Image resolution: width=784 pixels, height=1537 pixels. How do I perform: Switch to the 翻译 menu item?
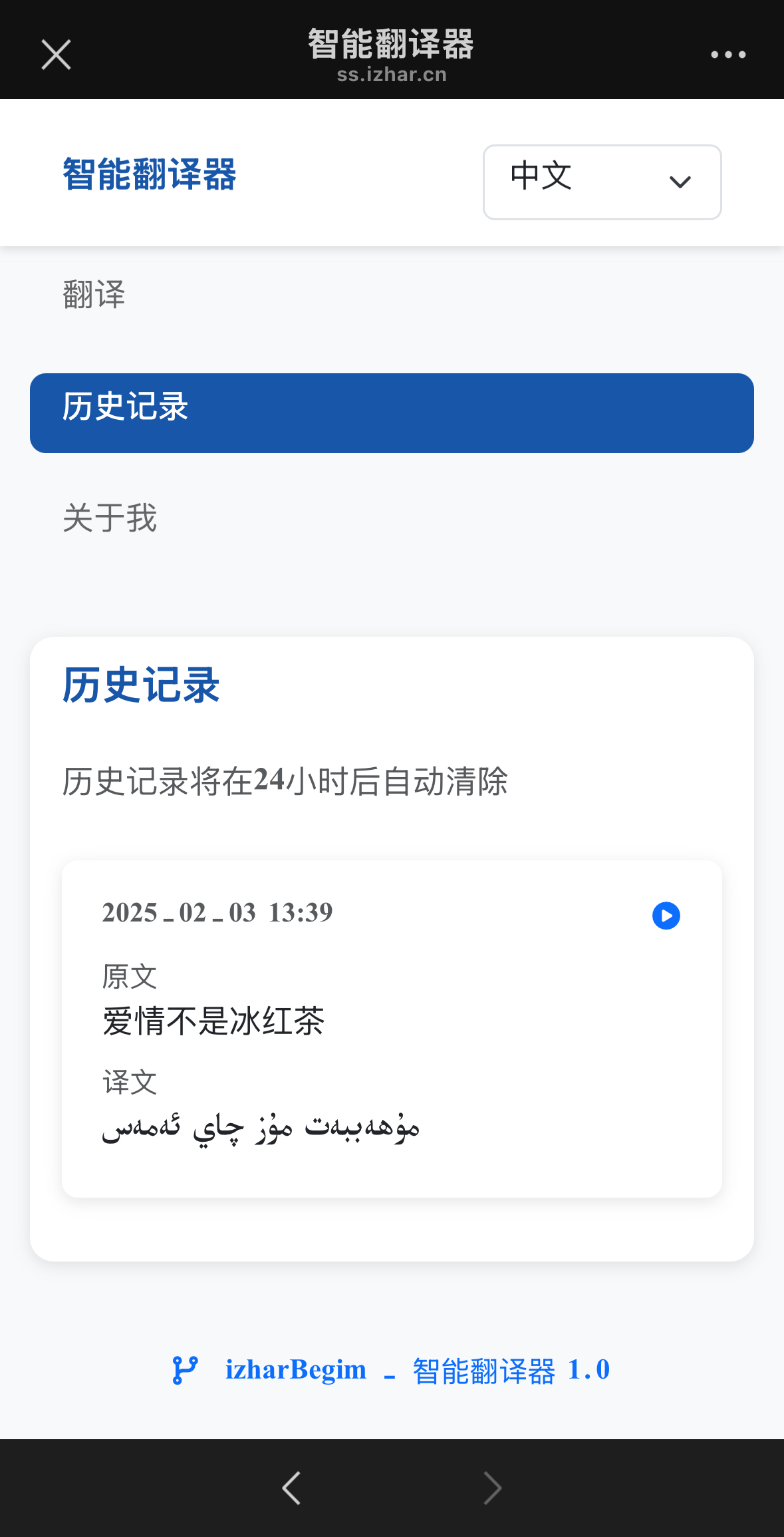94,294
